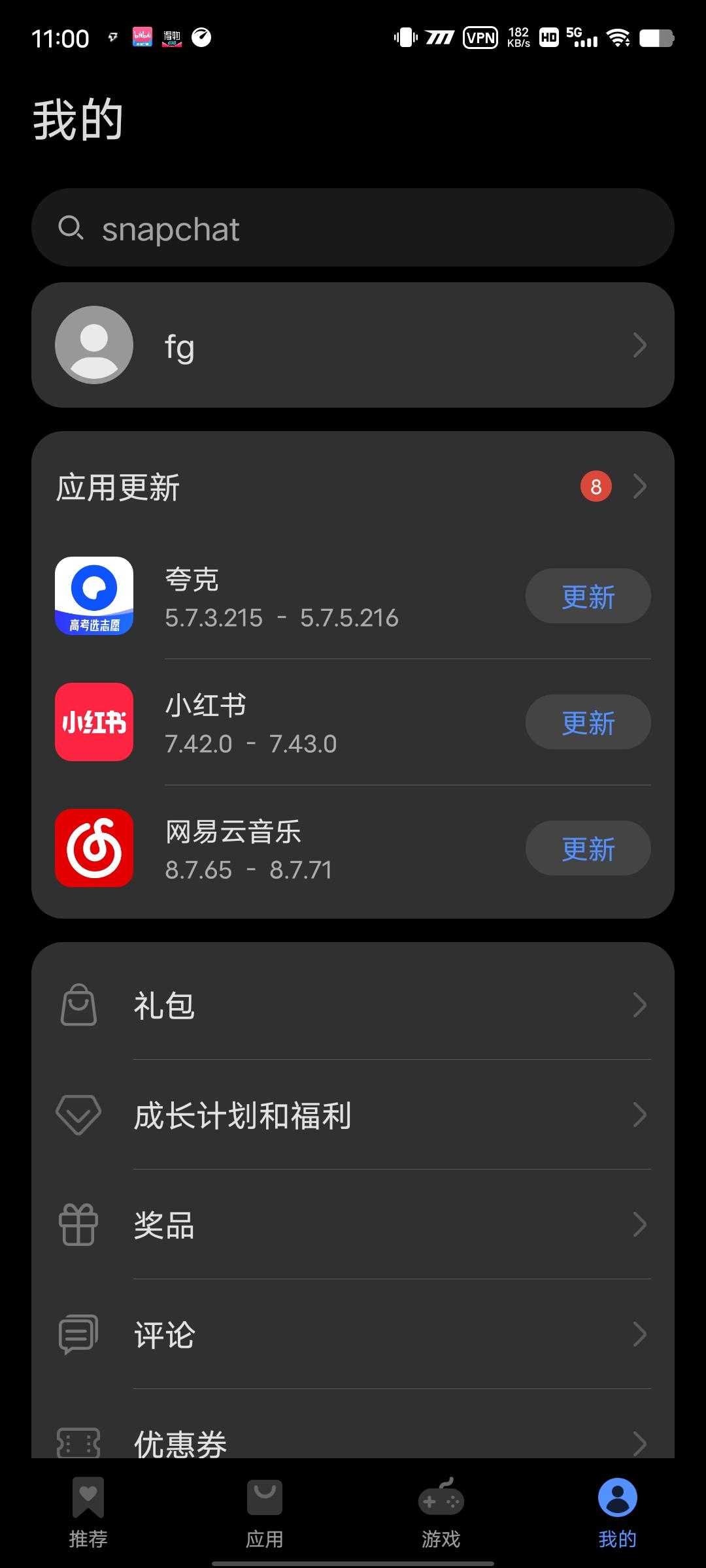
Task: Update 网易云音乐
Action: [588, 849]
